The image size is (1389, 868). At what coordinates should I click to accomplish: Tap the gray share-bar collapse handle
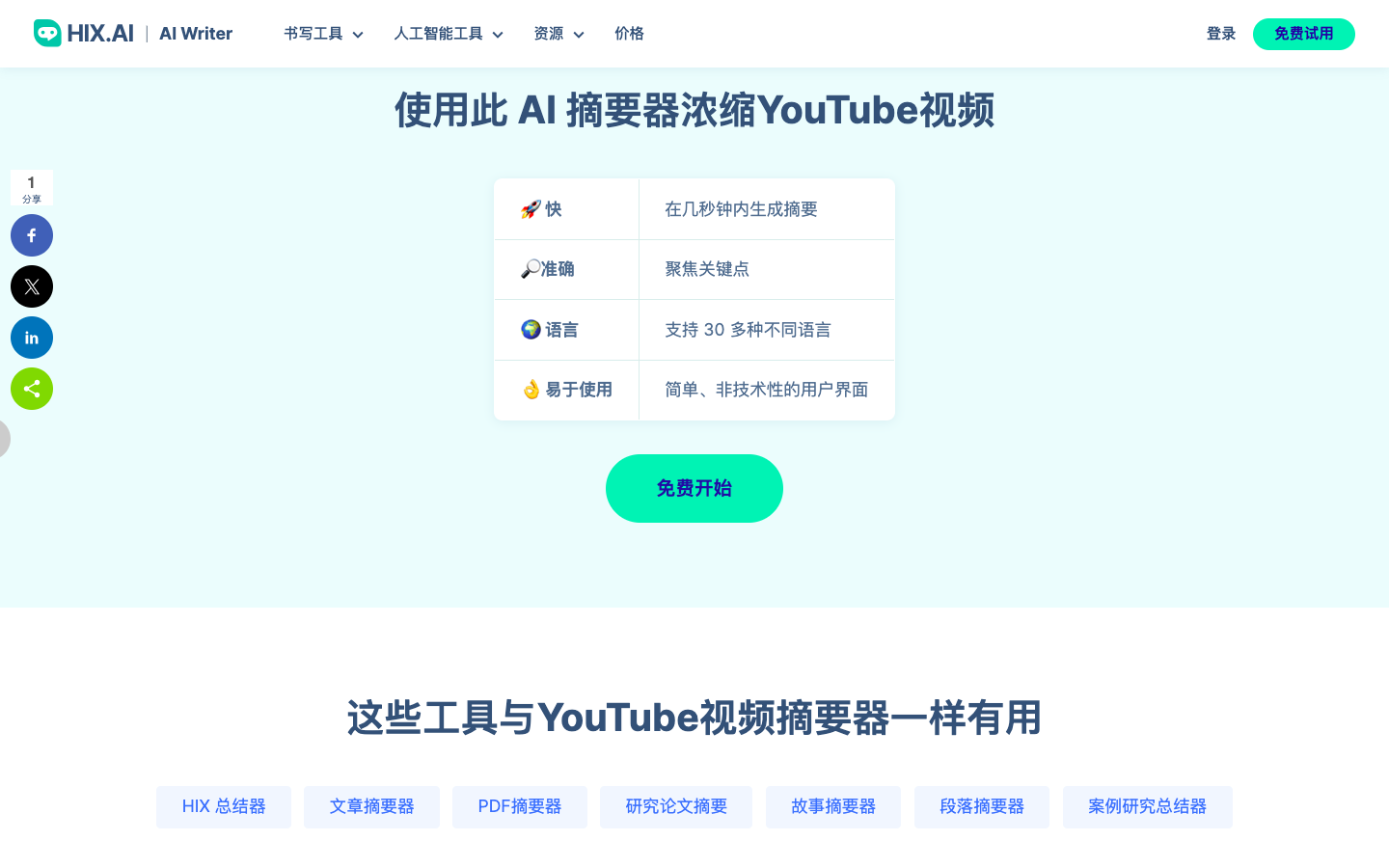(x=4, y=439)
